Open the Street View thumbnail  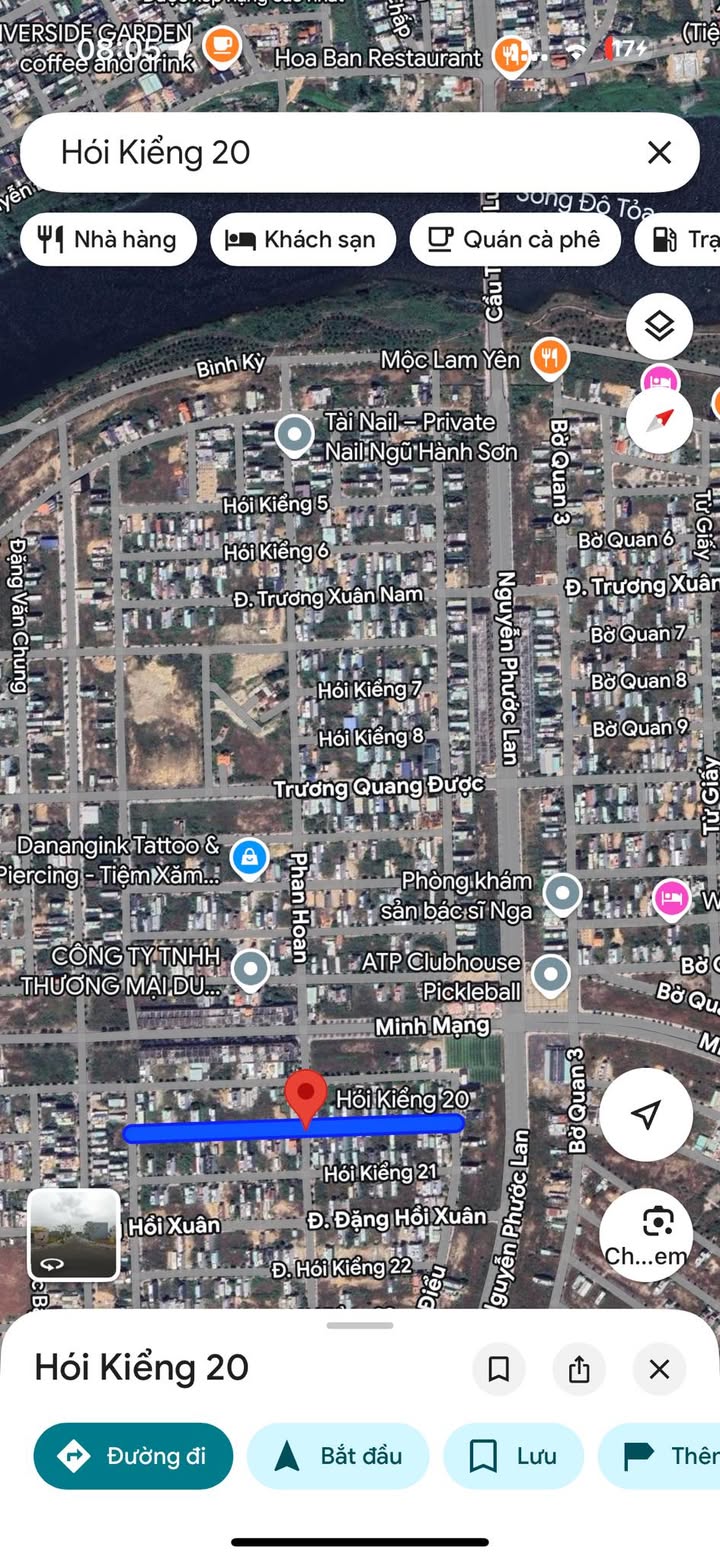coord(74,1234)
